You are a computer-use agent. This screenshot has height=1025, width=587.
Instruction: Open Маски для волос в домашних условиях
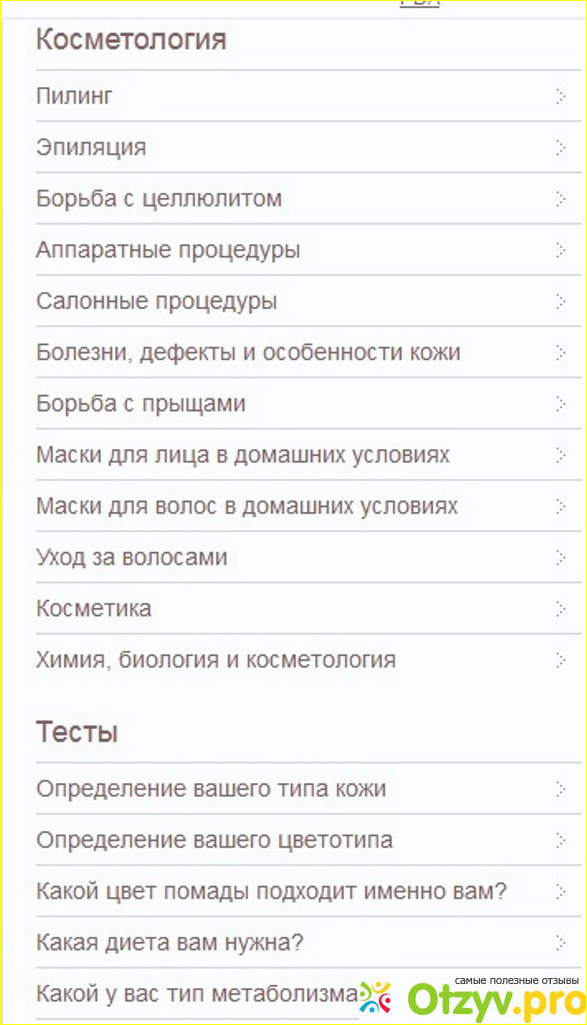pyautogui.click(x=309, y=506)
